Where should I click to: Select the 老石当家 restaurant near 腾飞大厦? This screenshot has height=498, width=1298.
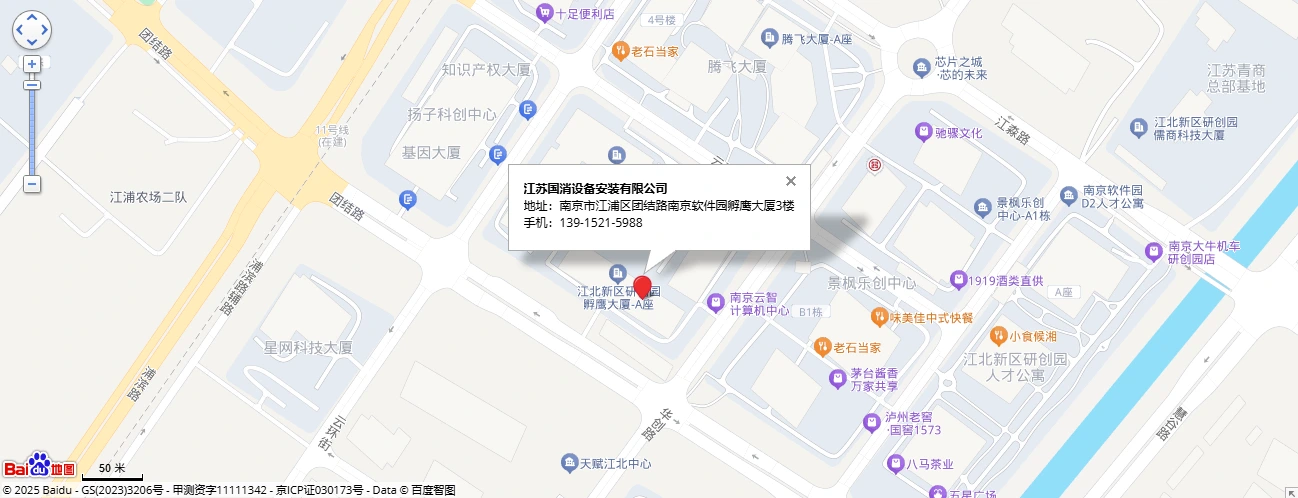coord(620,50)
